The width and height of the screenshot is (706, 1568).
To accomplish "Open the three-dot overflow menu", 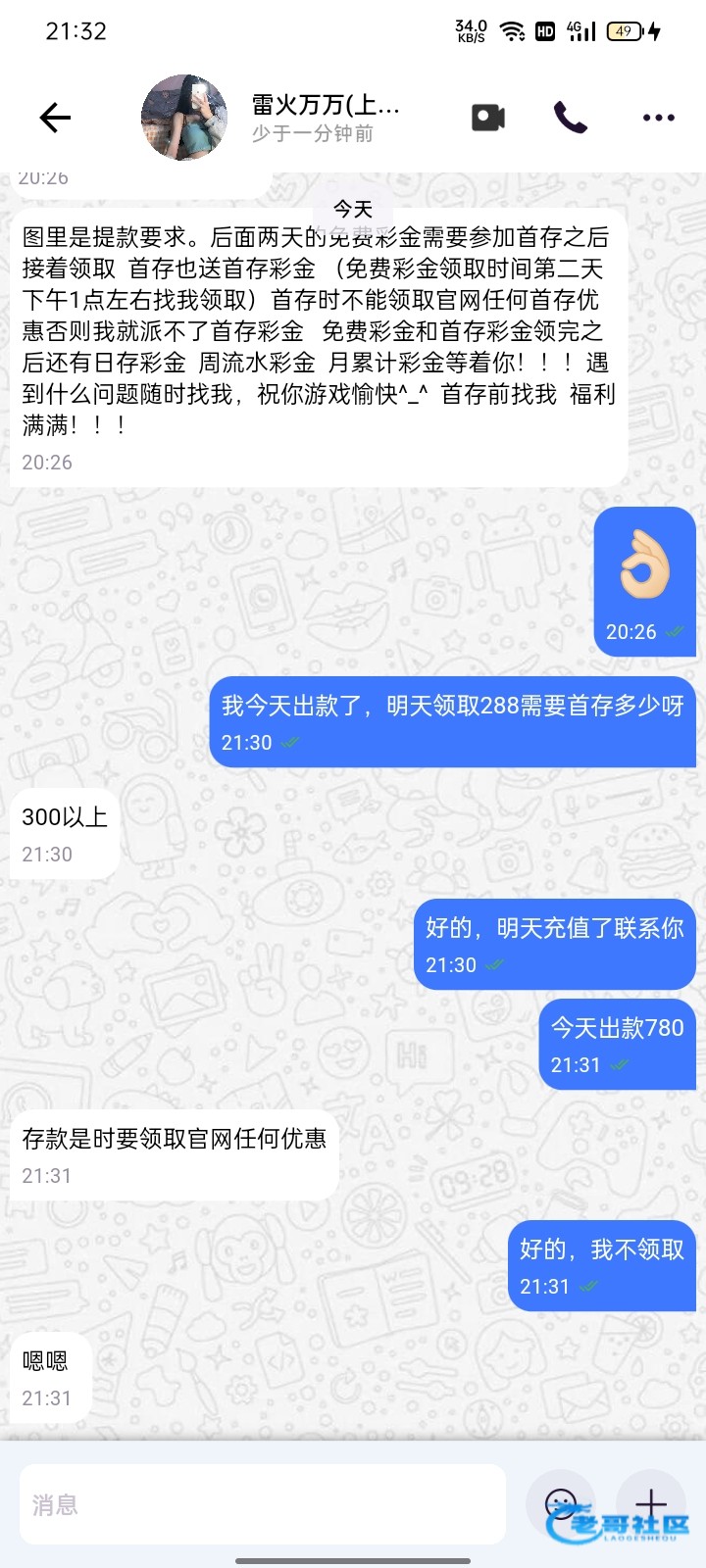I will [658, 118].
